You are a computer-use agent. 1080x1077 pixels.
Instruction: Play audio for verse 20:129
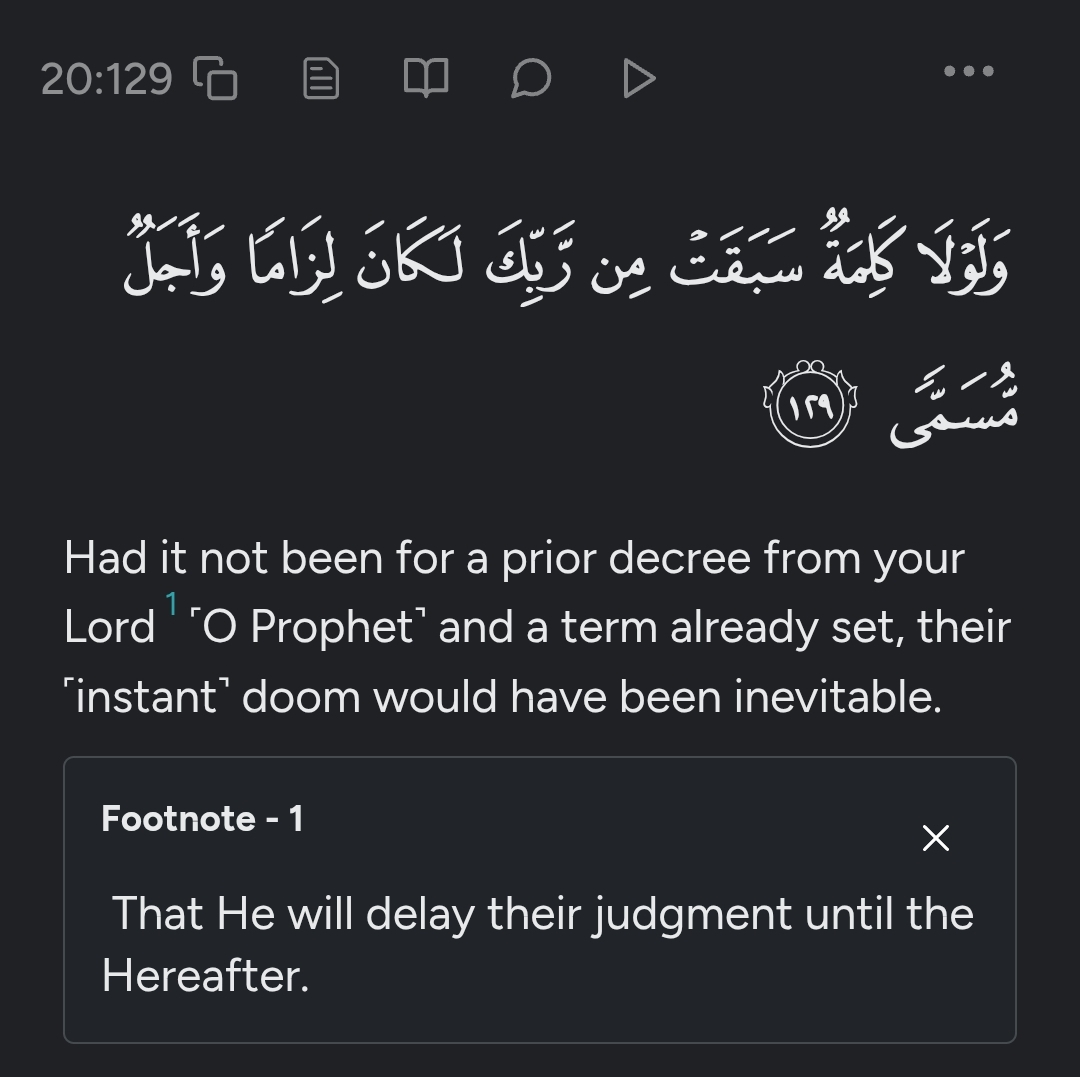(637, 78)
